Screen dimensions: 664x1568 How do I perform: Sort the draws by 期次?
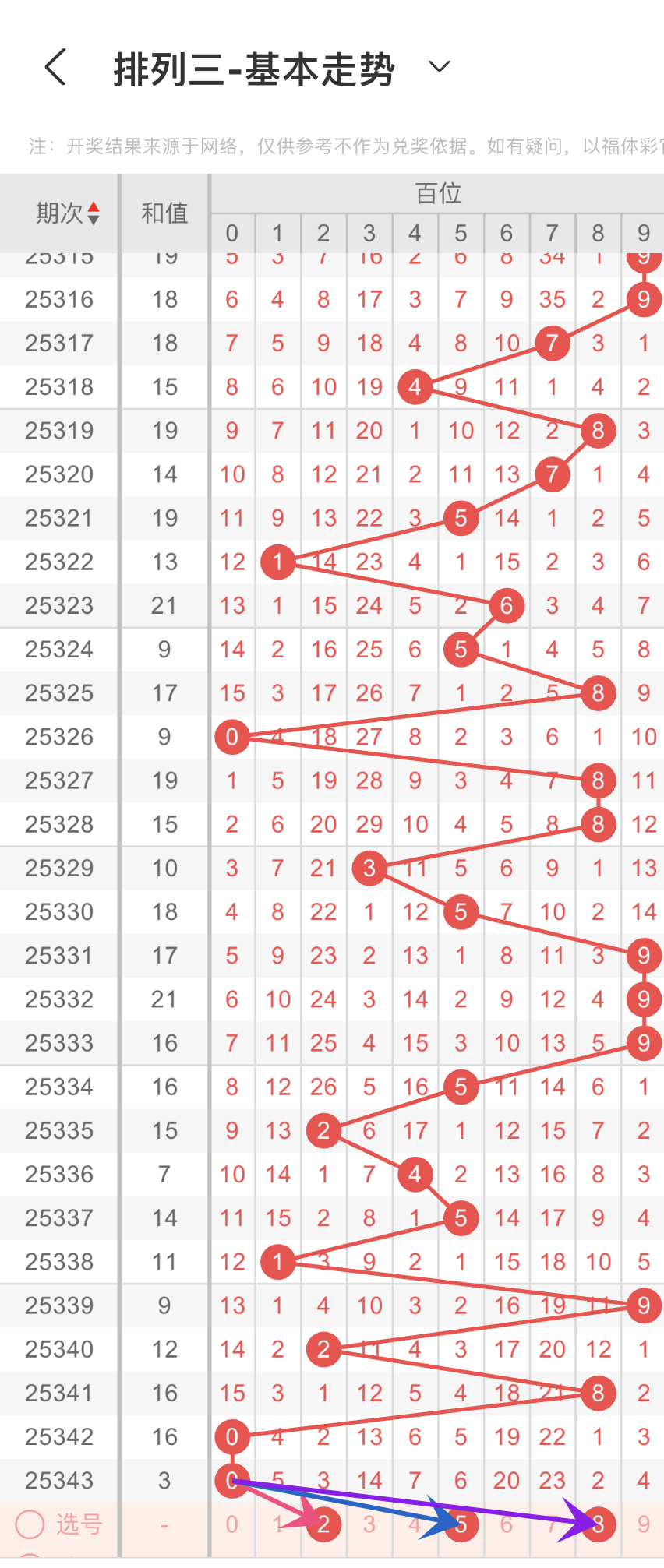pos(93,213)
